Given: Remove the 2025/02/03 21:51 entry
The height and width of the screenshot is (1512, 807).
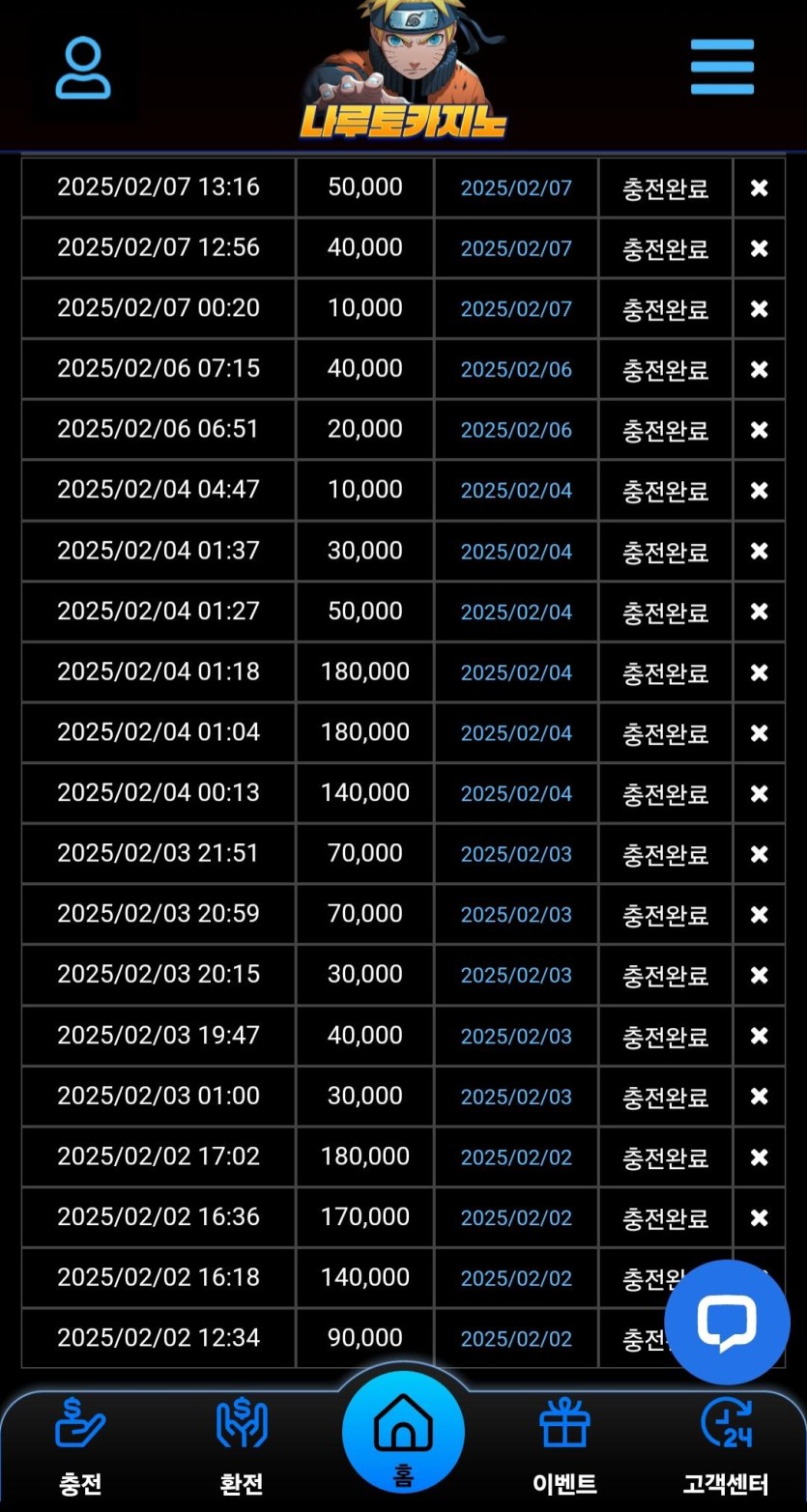Looking at the screenshot, I should [759, 854].
